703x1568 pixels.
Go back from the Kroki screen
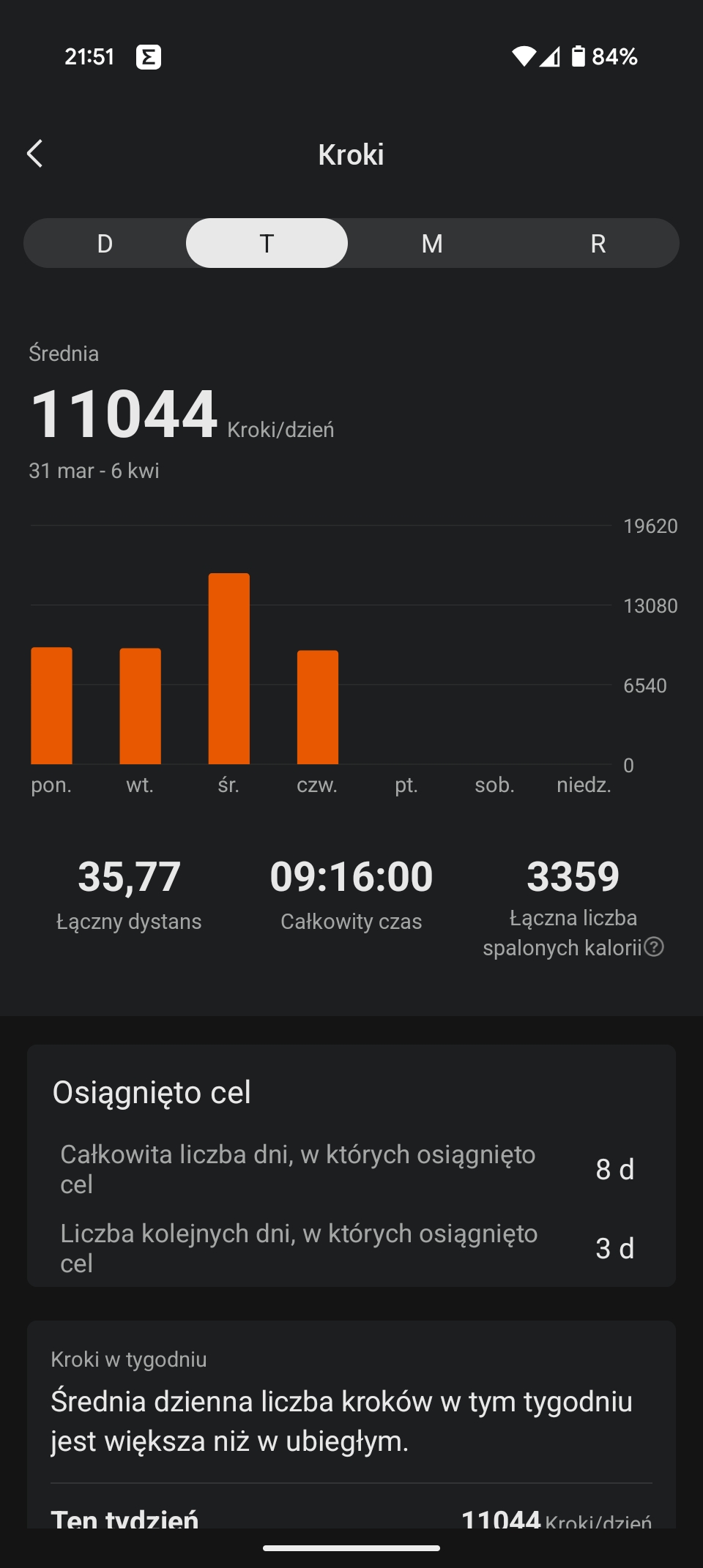34,154
